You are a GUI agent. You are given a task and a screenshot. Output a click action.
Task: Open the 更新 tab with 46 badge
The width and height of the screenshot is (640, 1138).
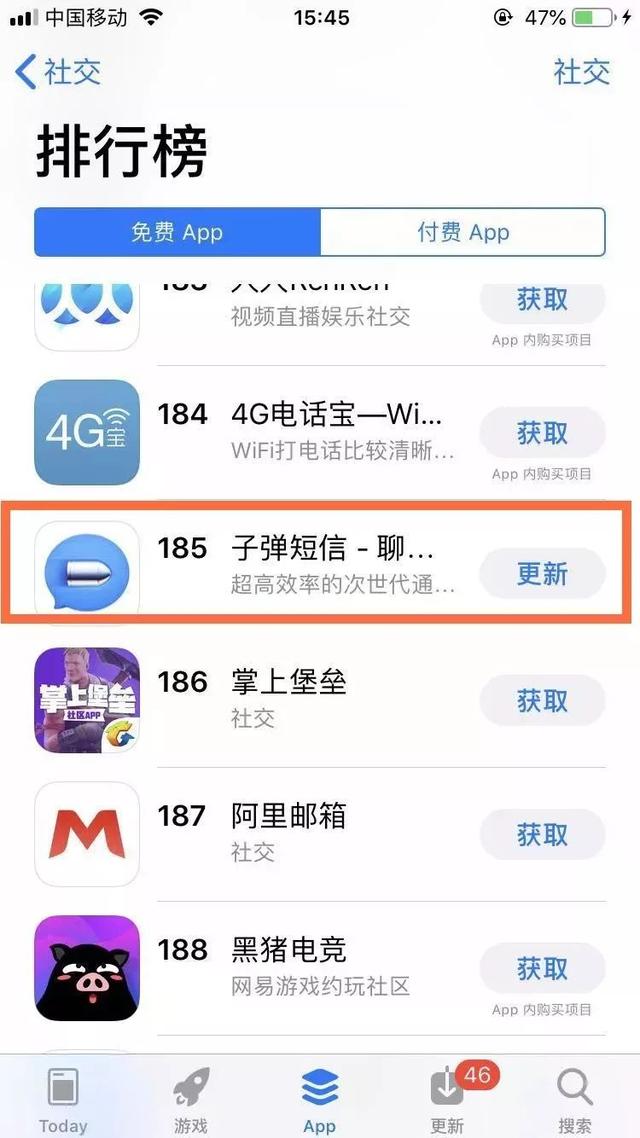click(447, 1098)
